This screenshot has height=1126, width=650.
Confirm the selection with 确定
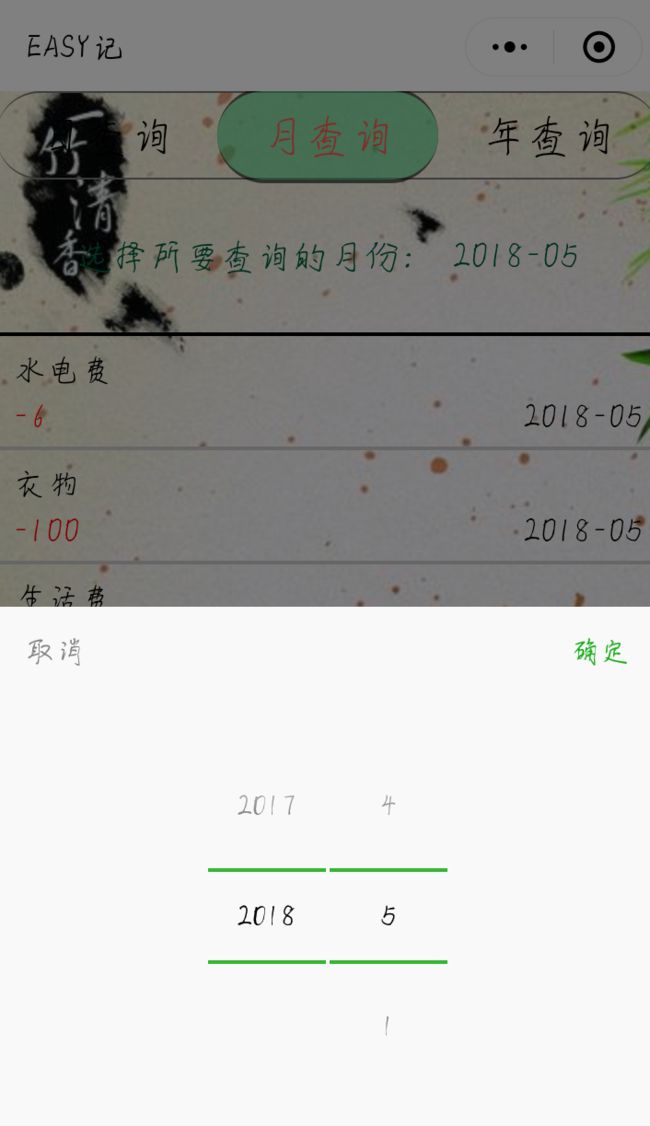point(600,651)
